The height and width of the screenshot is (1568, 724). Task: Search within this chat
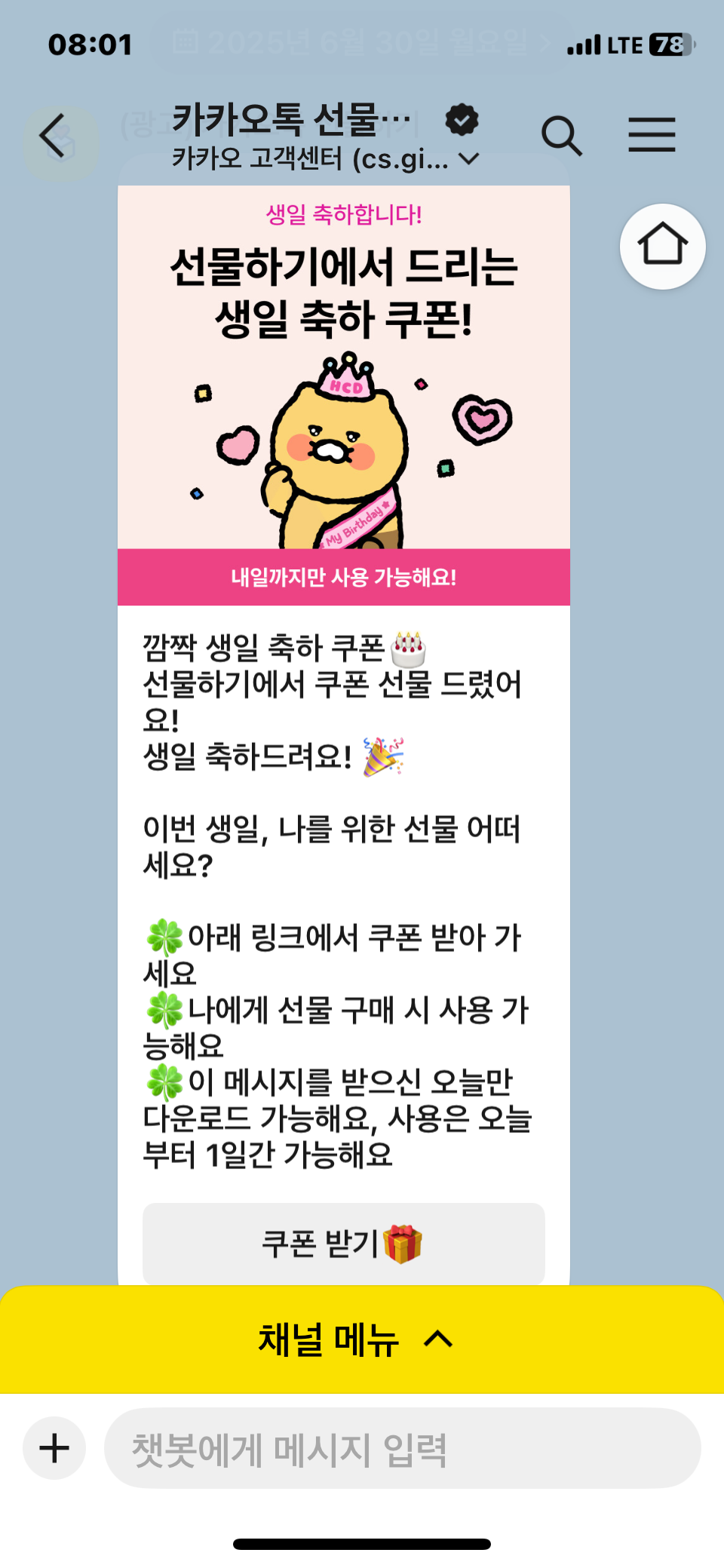(562, 137)
